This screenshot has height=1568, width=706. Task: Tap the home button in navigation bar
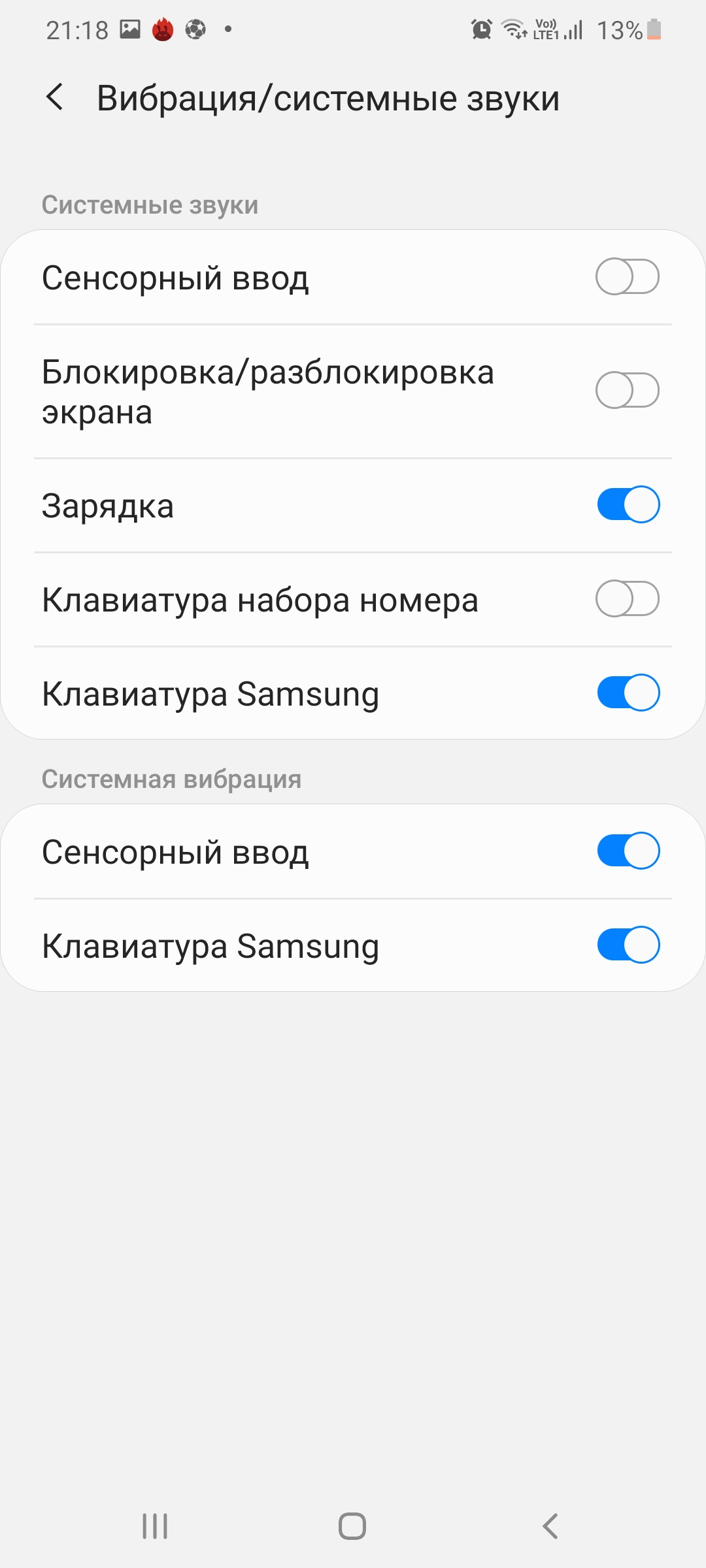352,1526
